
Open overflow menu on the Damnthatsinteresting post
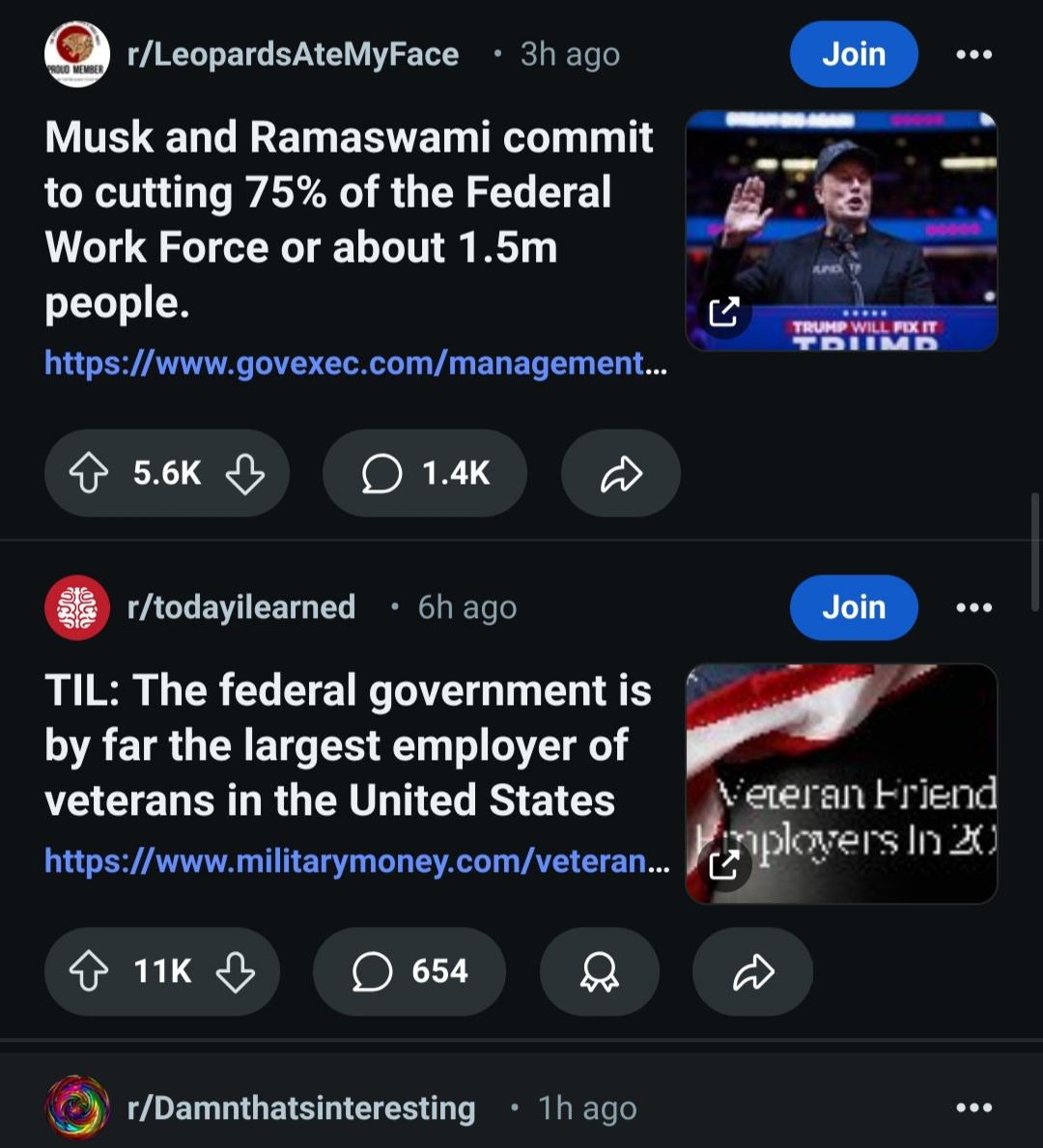pos(973,1107)
